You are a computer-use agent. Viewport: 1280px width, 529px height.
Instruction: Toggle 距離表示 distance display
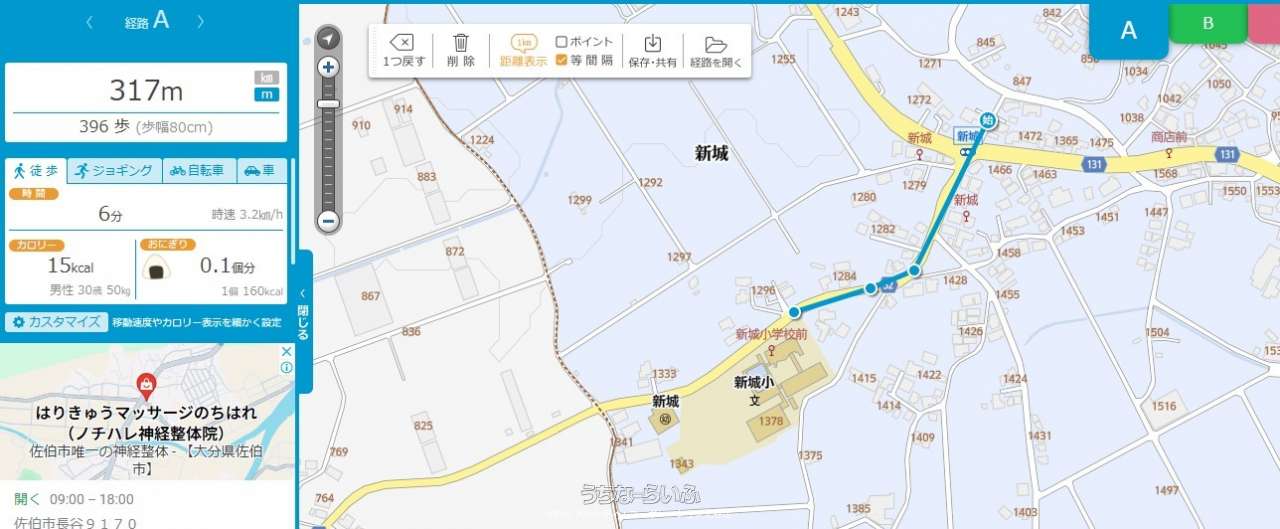523,50
